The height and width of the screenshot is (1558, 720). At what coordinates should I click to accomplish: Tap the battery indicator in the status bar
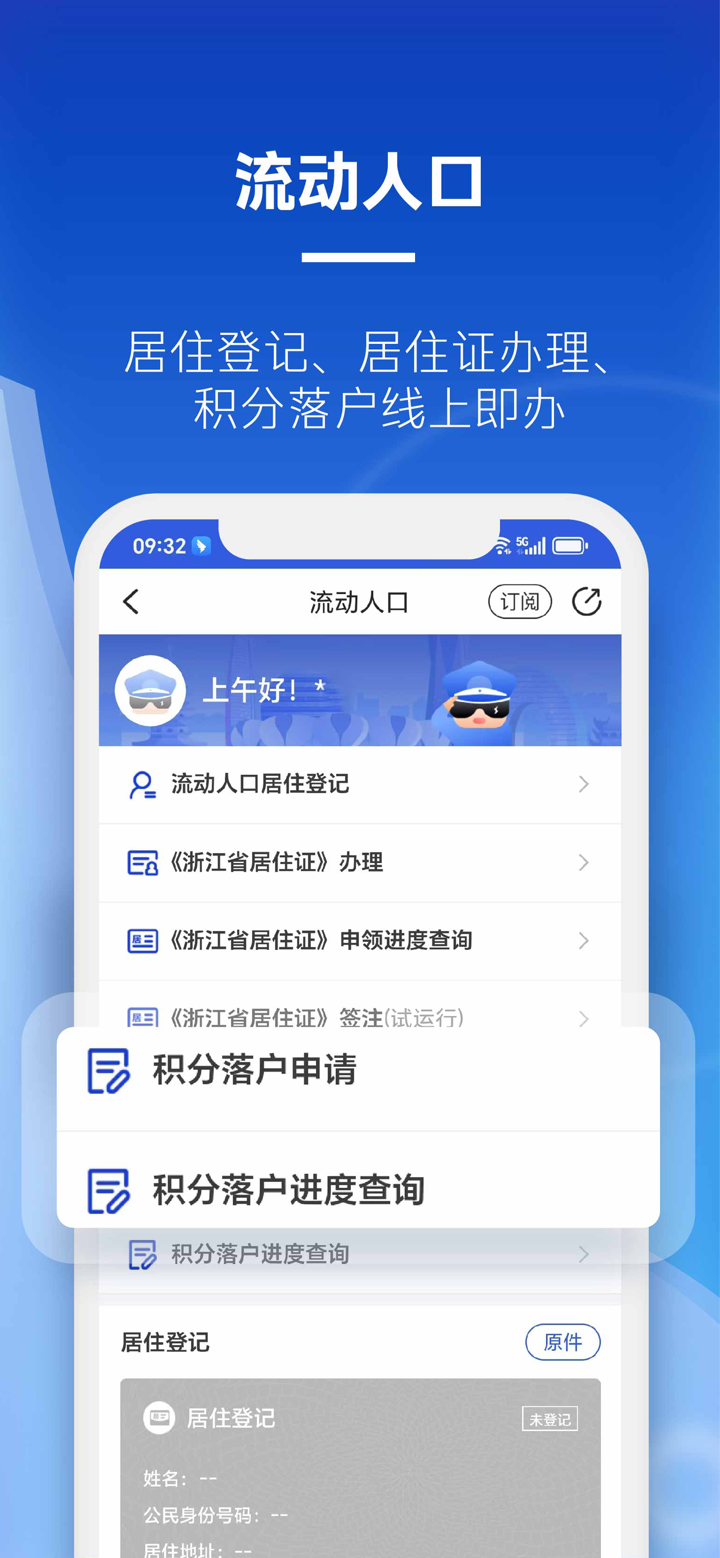coord(572,545)
